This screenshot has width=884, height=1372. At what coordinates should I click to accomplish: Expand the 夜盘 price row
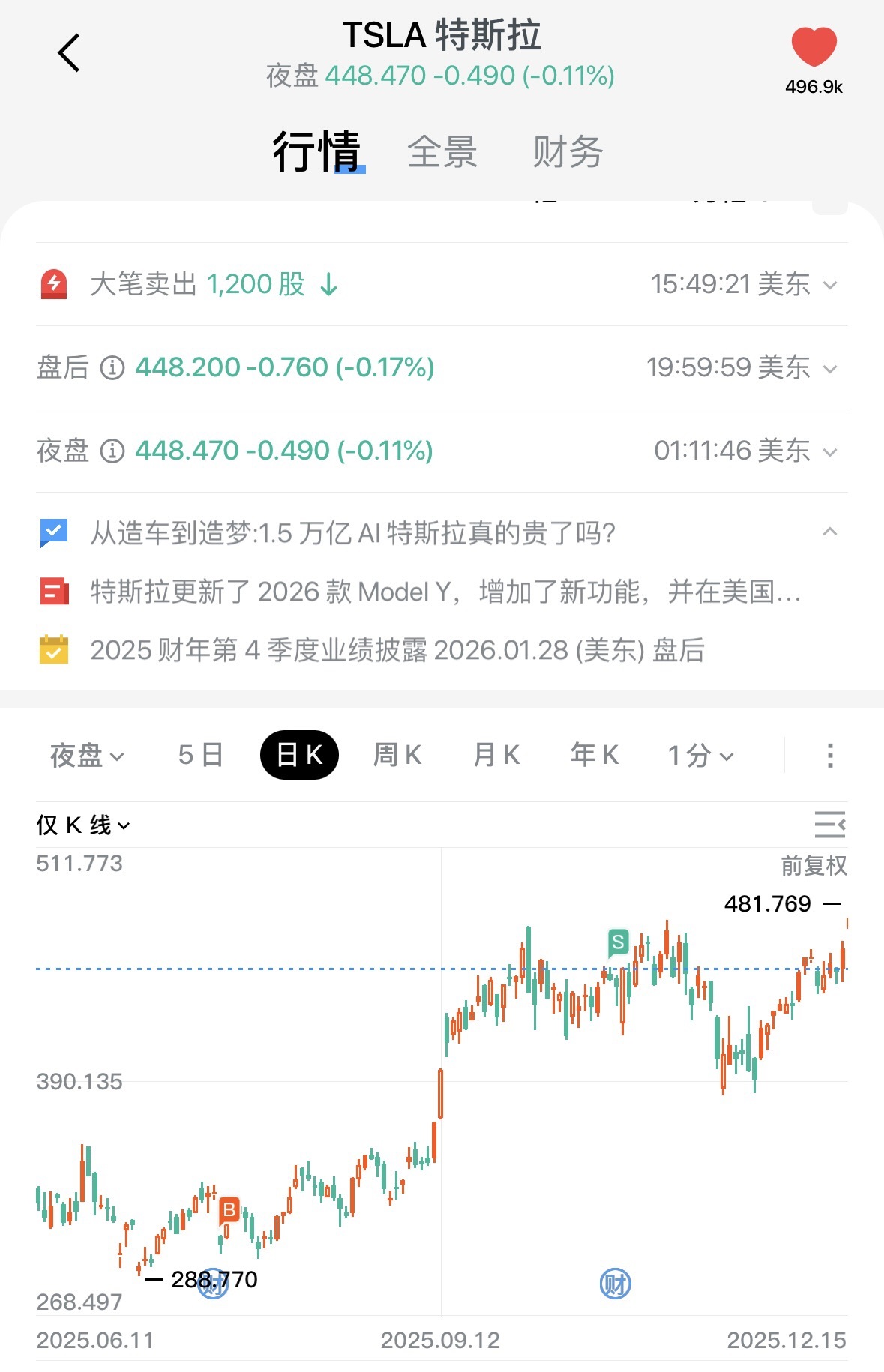click(x=829, y=451)
